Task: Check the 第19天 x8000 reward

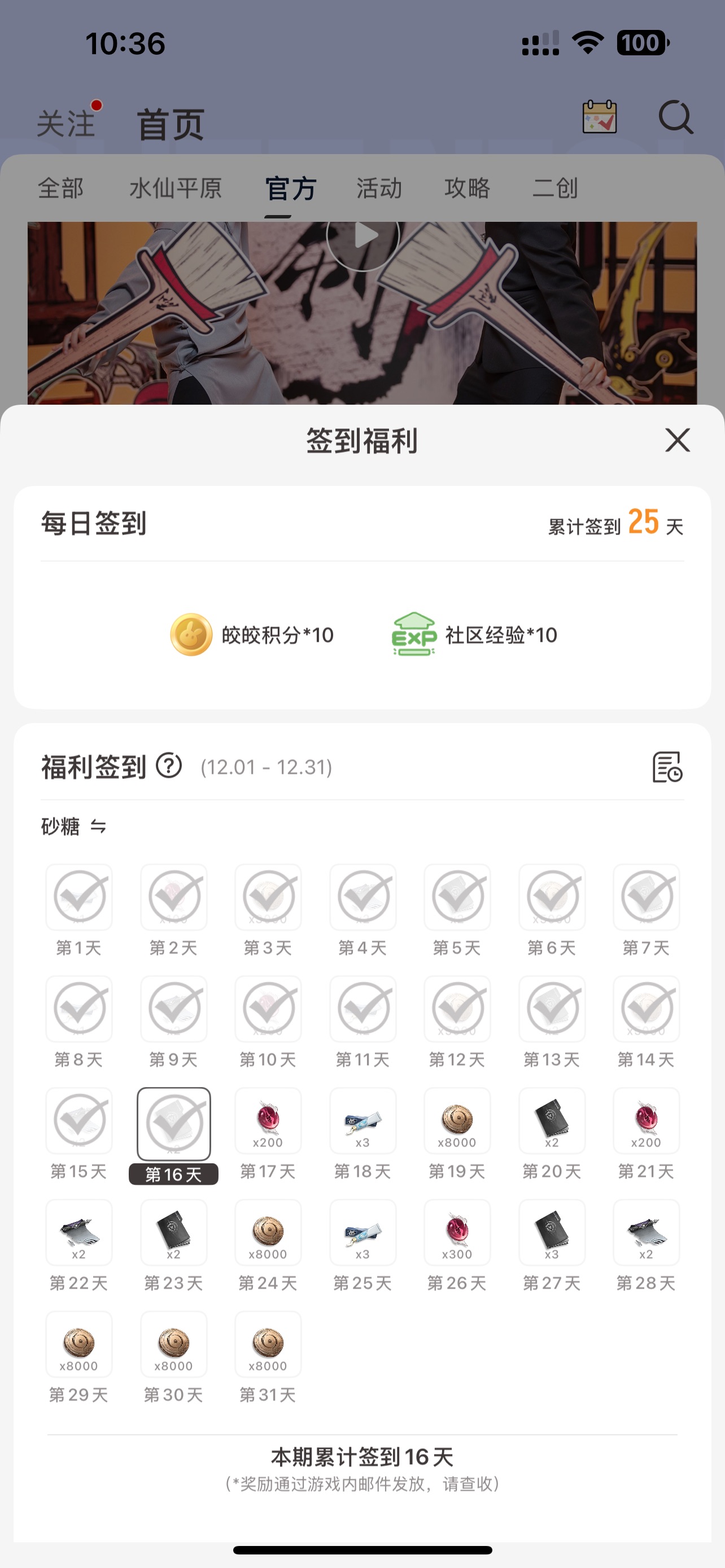Action: click(457, 1121)
